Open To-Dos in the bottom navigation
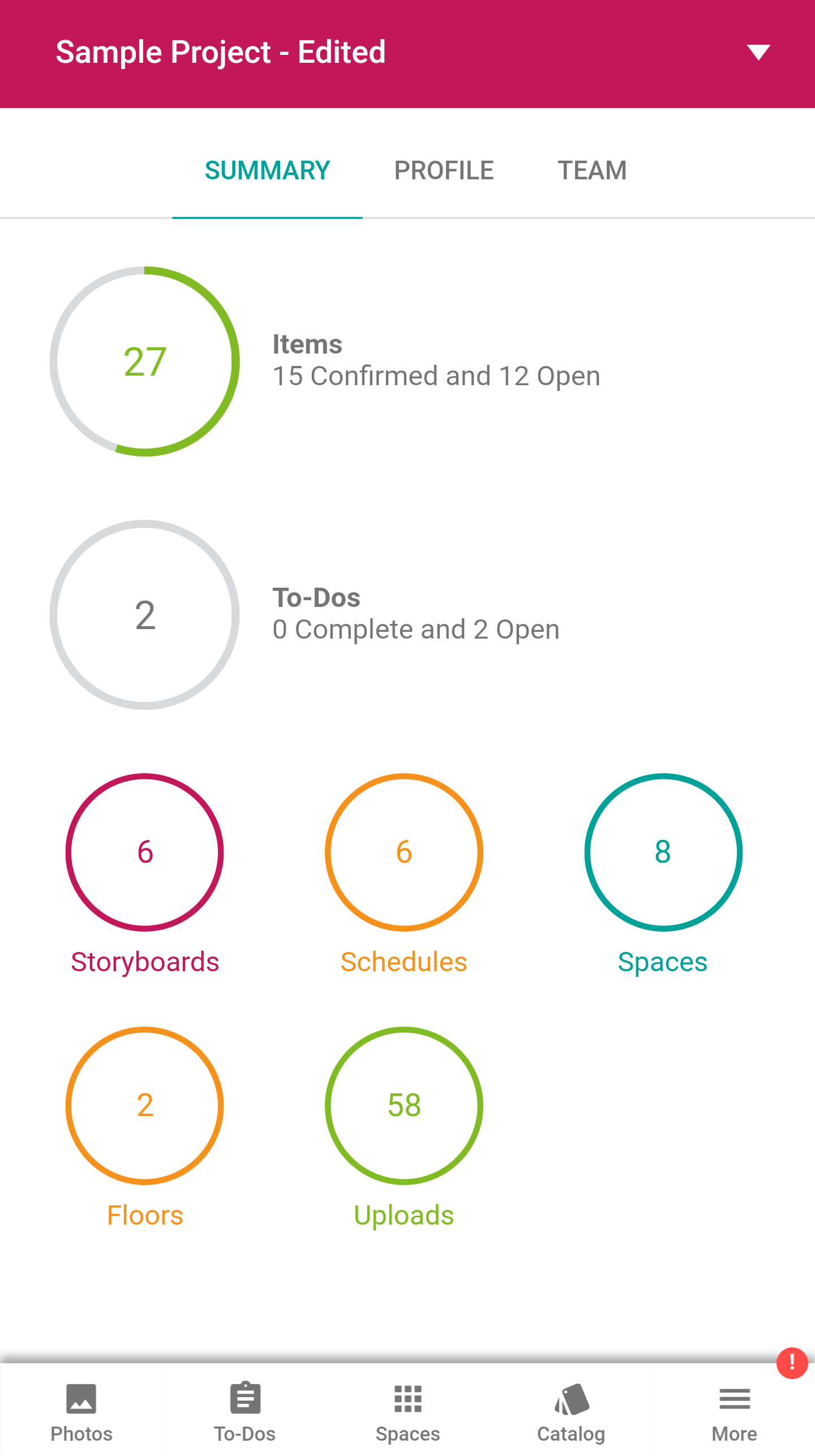The width and height of the screenshot is (815, 1456). [244, 1411]
